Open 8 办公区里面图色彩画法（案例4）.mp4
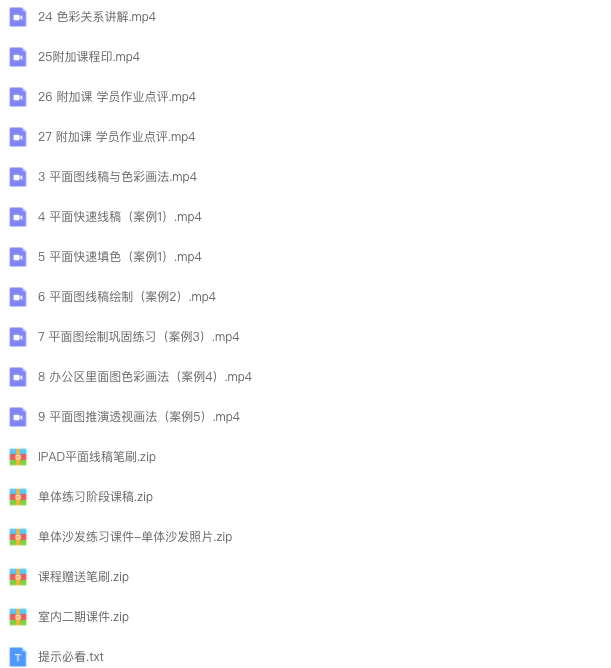 click(144, 377)
